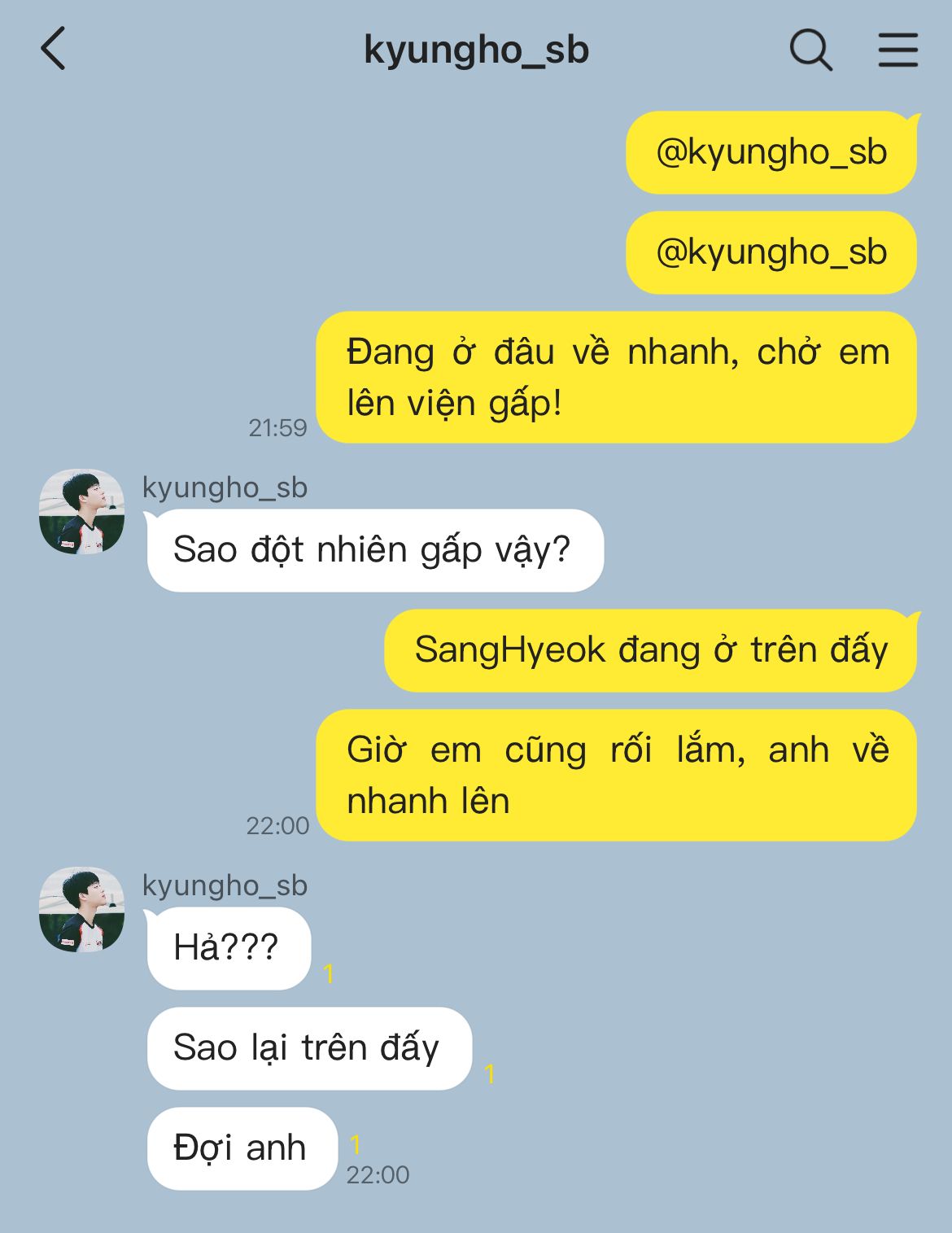Search within this conversation
The width and height of the screenshot is (952, 1233).
(810, 50)
